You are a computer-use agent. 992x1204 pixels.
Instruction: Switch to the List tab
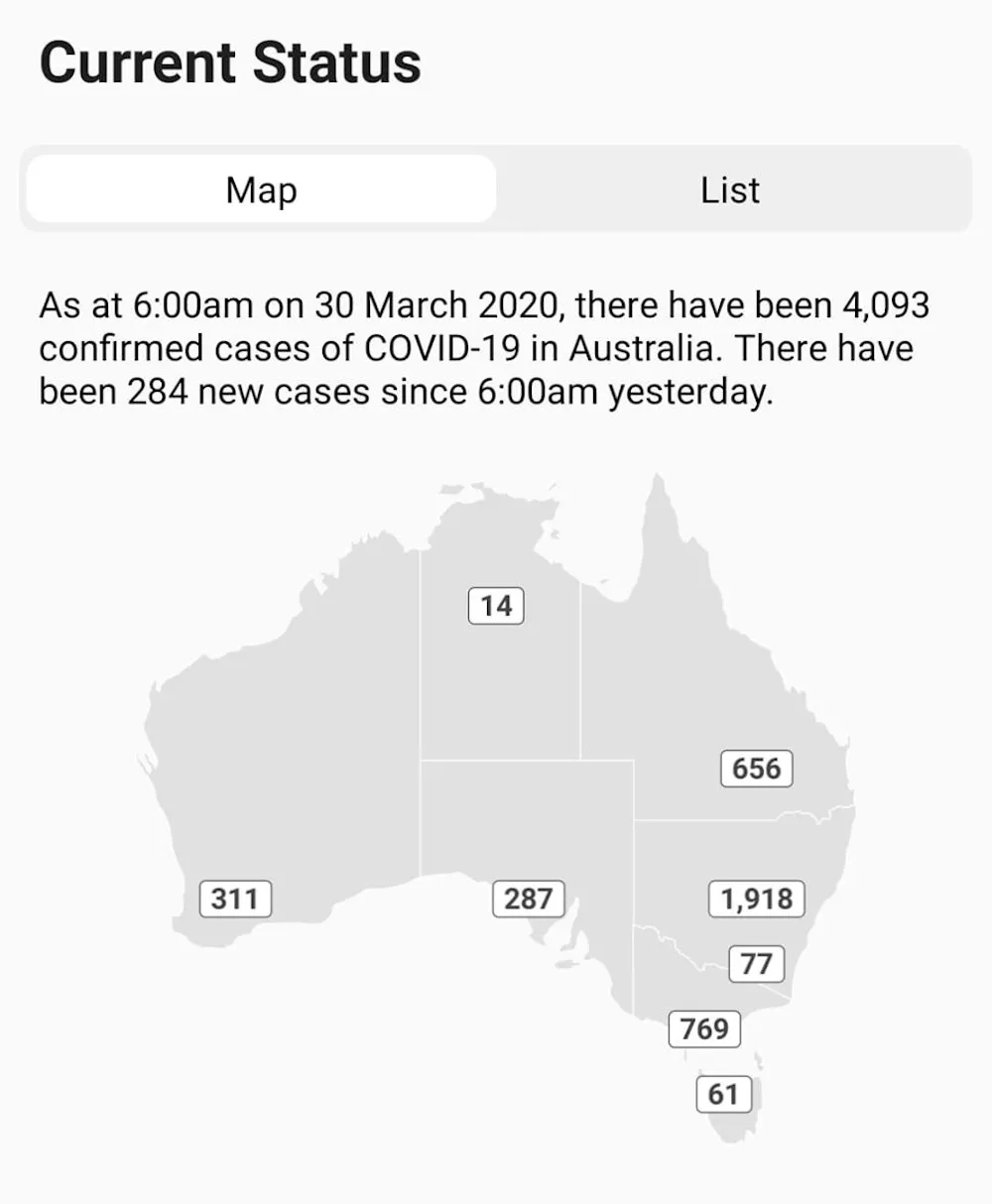click(730, 188)
